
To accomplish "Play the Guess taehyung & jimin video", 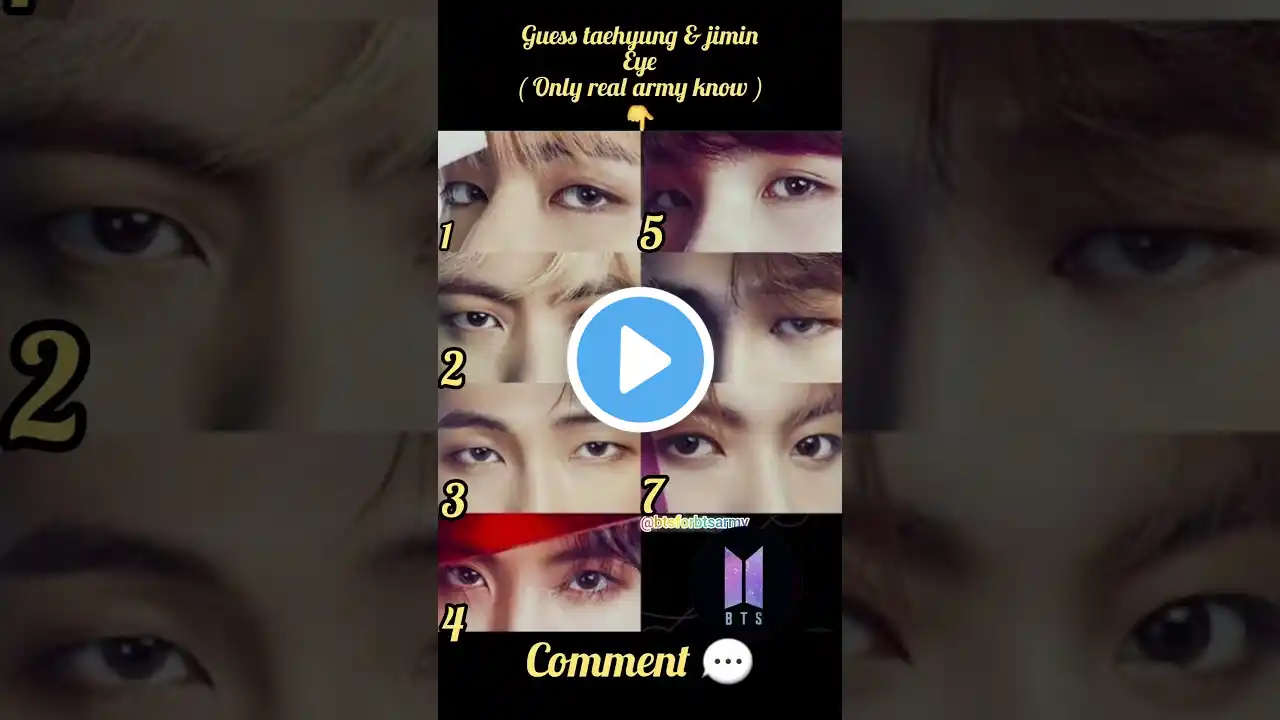I will point(640,359).
